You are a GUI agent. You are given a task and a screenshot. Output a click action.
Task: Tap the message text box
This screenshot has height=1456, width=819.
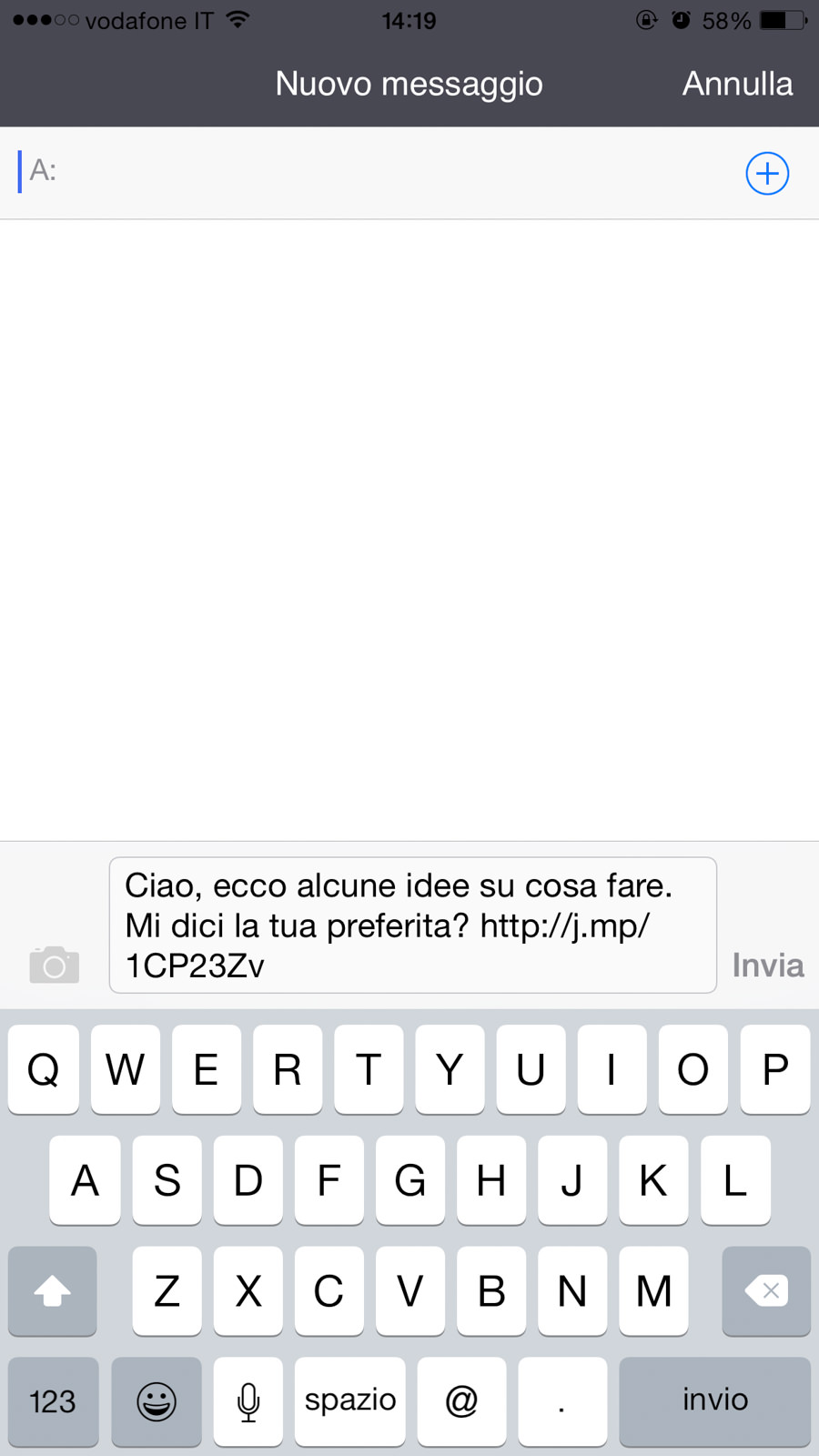coord(412,925)
